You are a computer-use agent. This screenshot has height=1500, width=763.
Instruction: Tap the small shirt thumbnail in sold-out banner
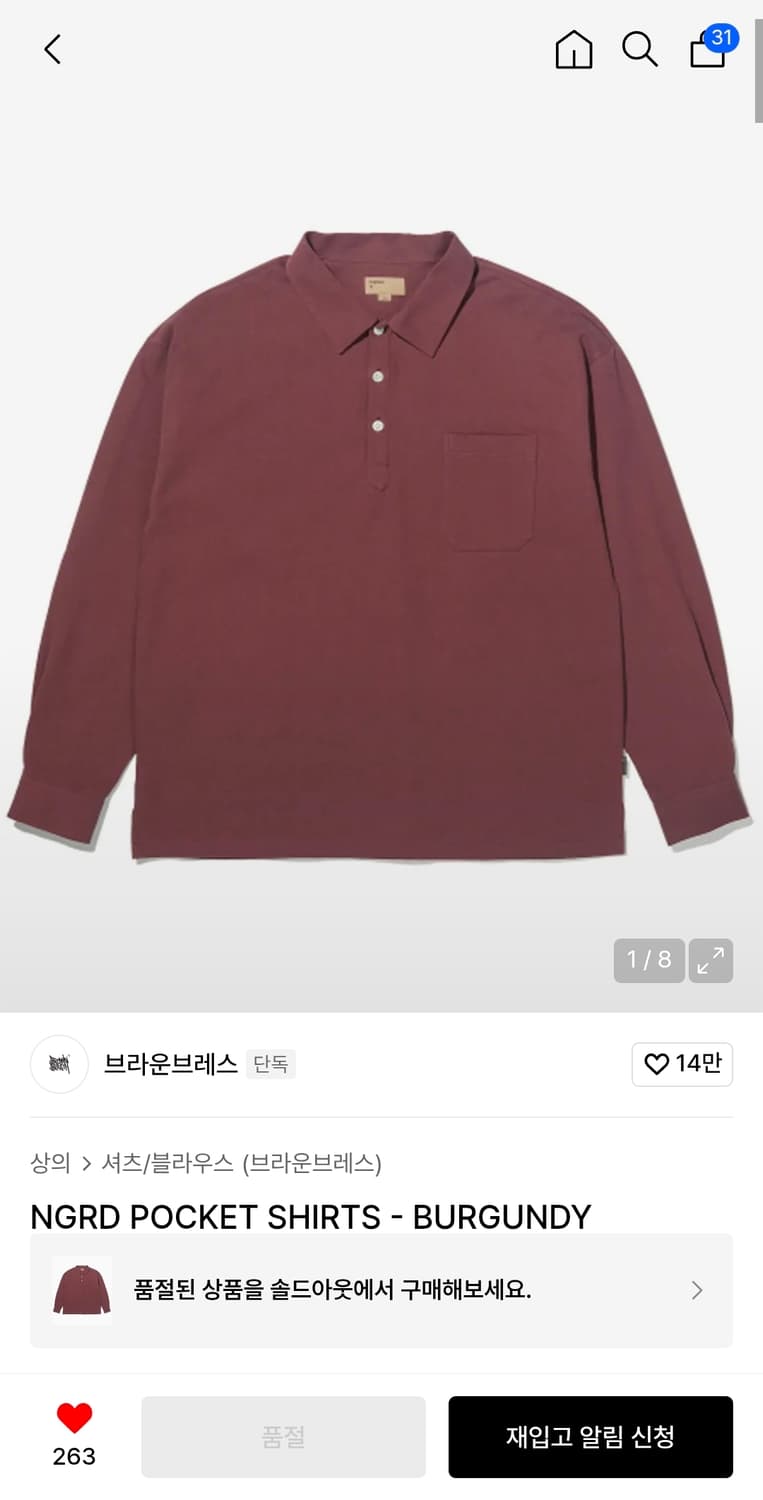point(81,1290)
